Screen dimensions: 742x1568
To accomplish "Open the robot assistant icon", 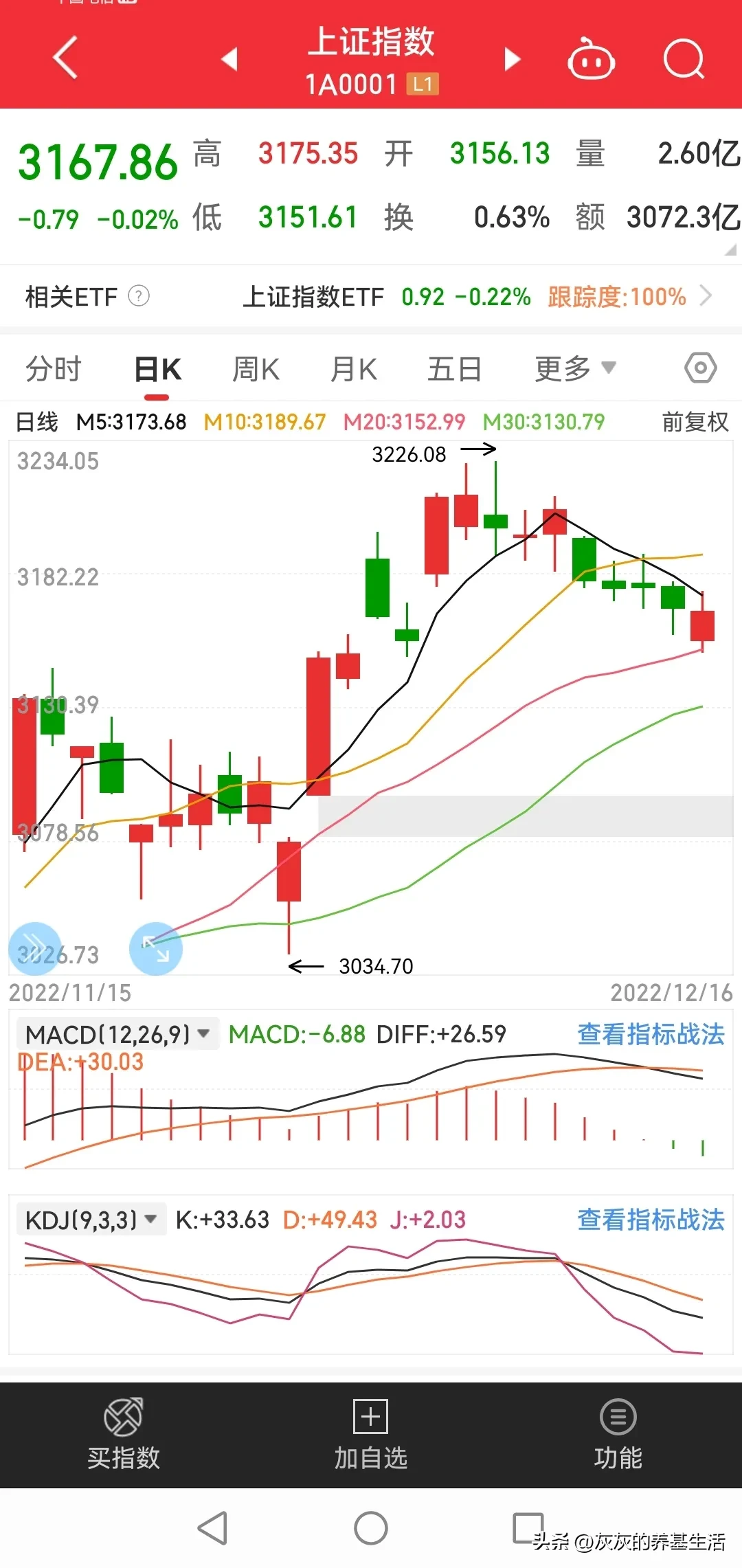I will [591, 60].
